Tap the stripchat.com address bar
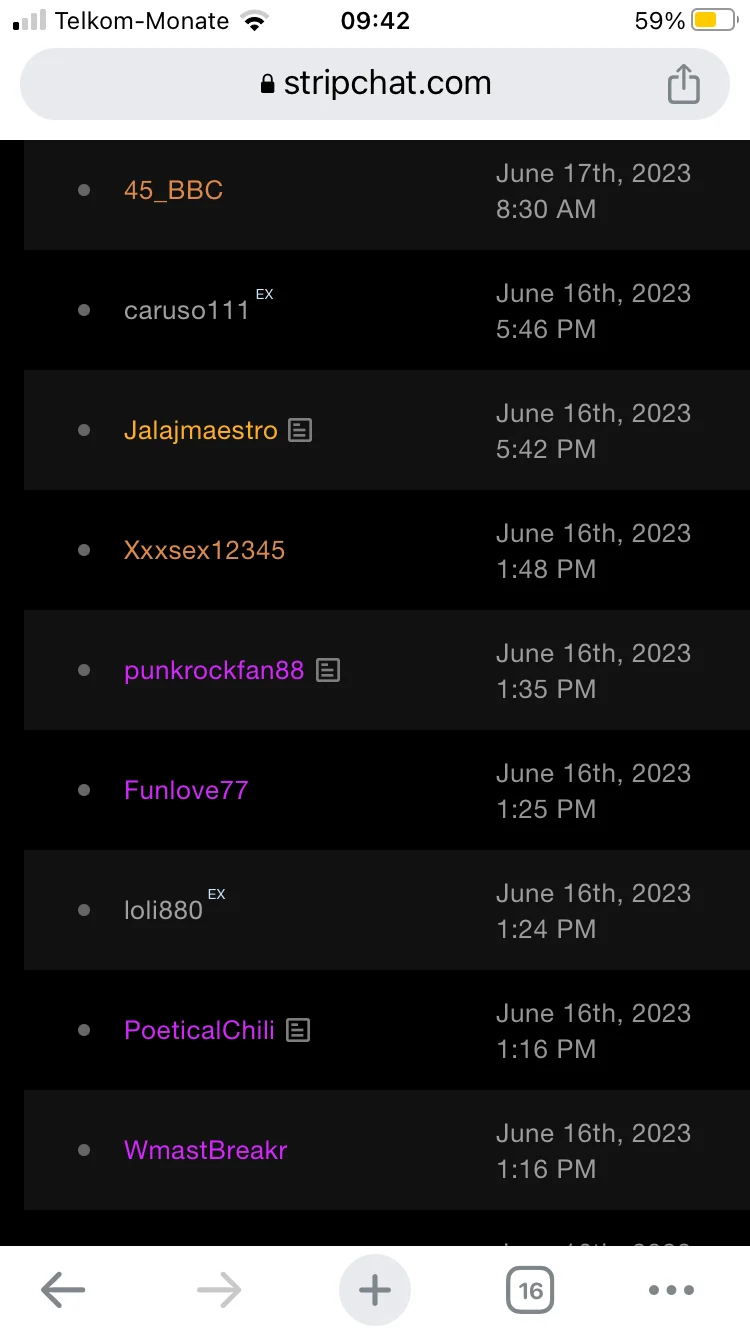Viewport: 750px width, 1334px height. tap(374, 84)
